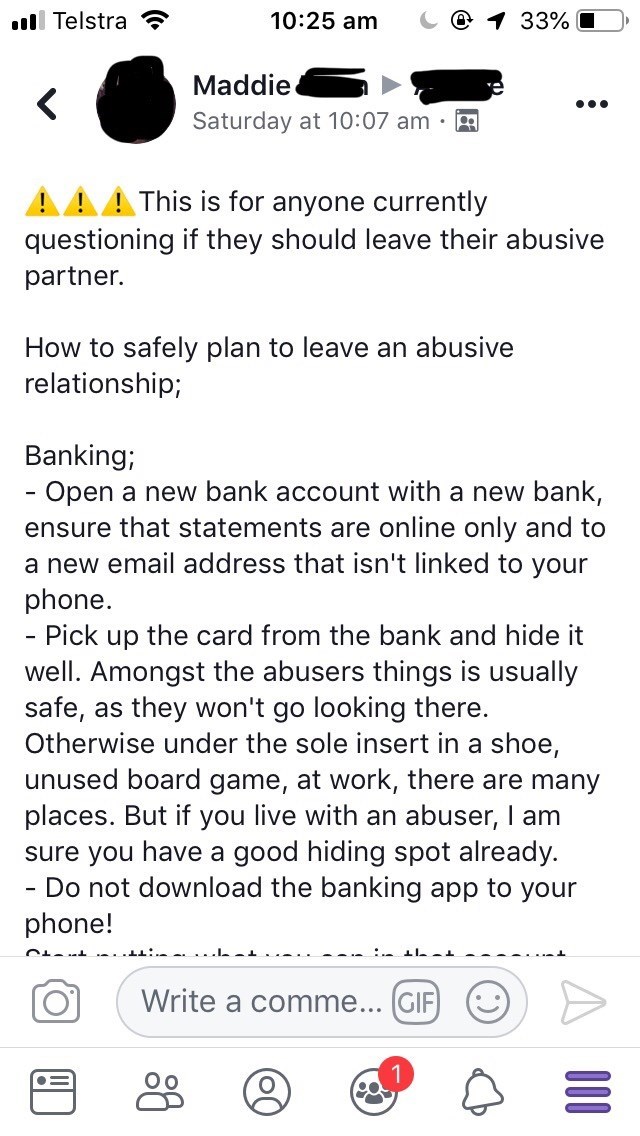This screenshot has height=1136, width=640.
Task: Open the Groups tab with one notification
Action: (x=374, y=1091)
